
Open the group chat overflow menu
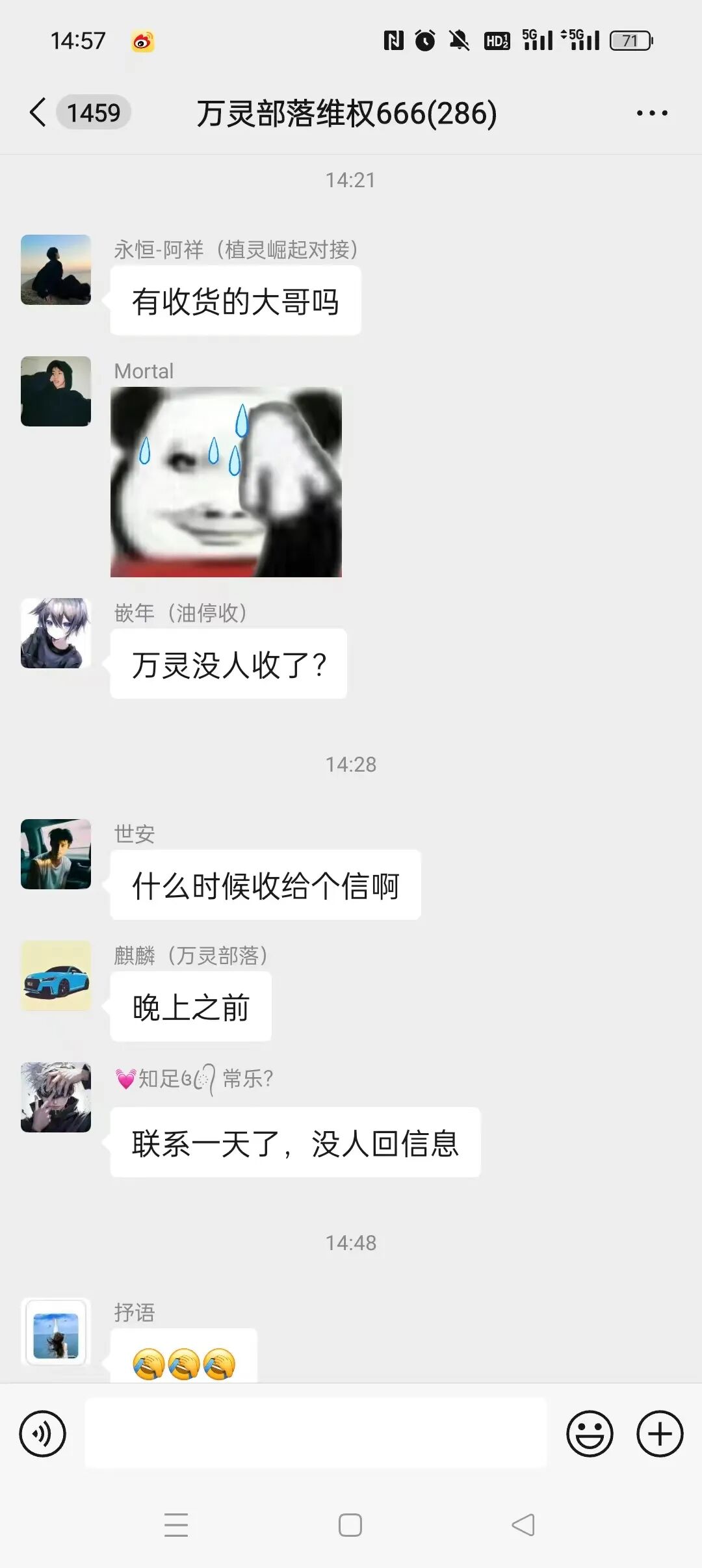pyautogui.click(x=651, y=113)
